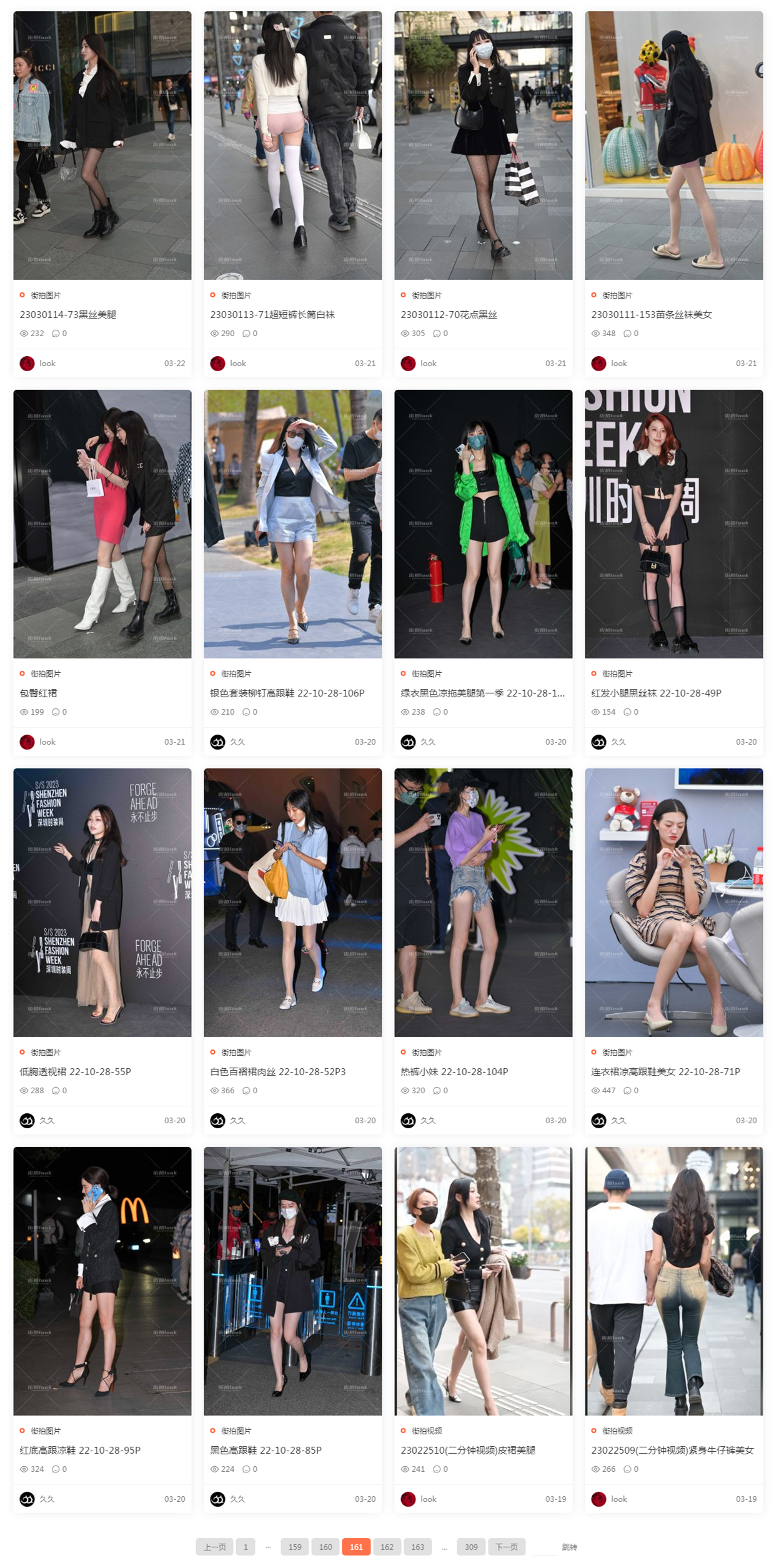
Task: Open the 23022510 皮裙美腿 video post
Action: 468,1451
